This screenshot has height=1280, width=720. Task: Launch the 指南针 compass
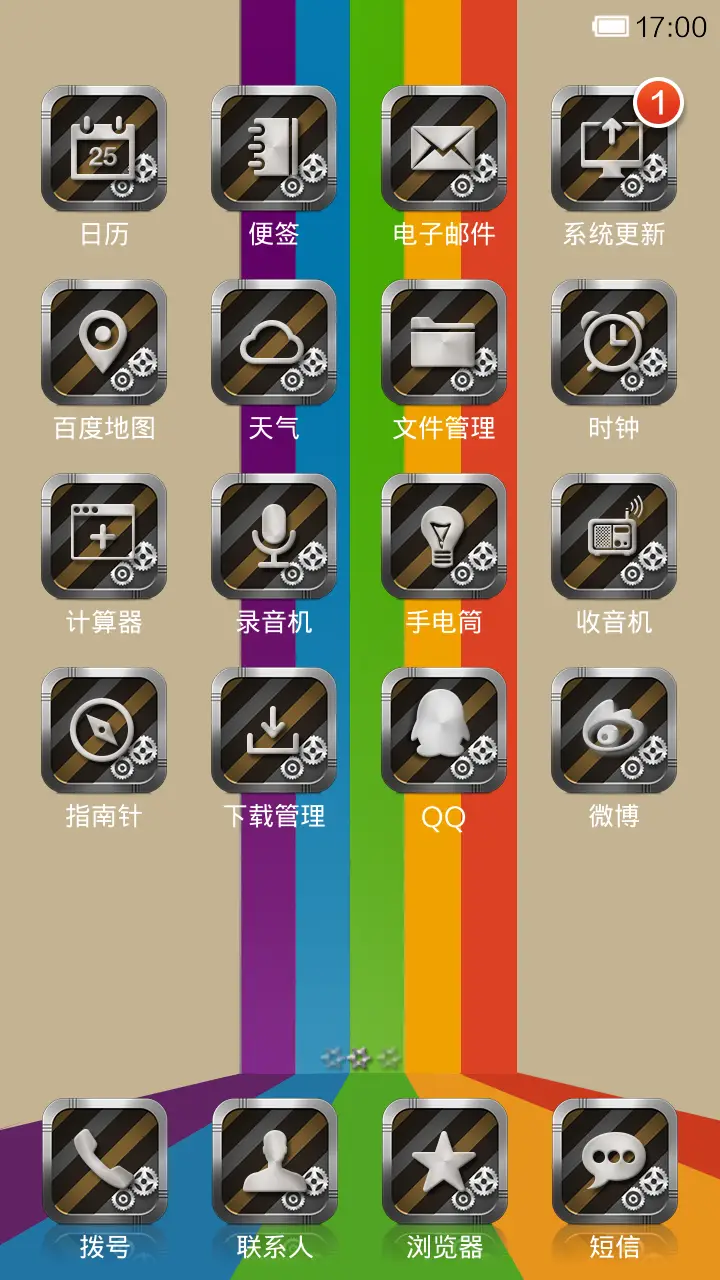pyautogui.click(x=104, y=732)
